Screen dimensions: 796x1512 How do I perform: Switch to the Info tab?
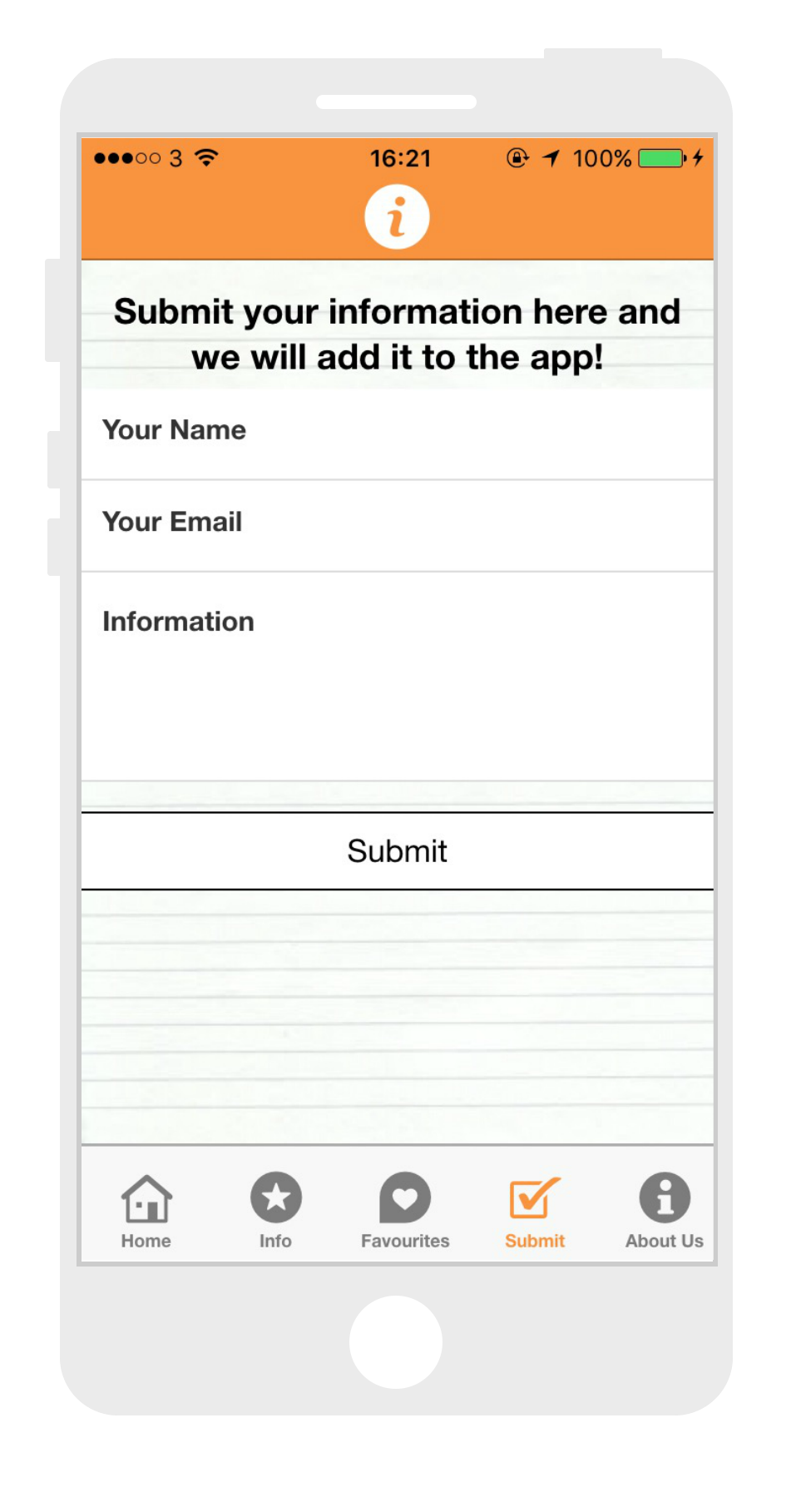275,1210
